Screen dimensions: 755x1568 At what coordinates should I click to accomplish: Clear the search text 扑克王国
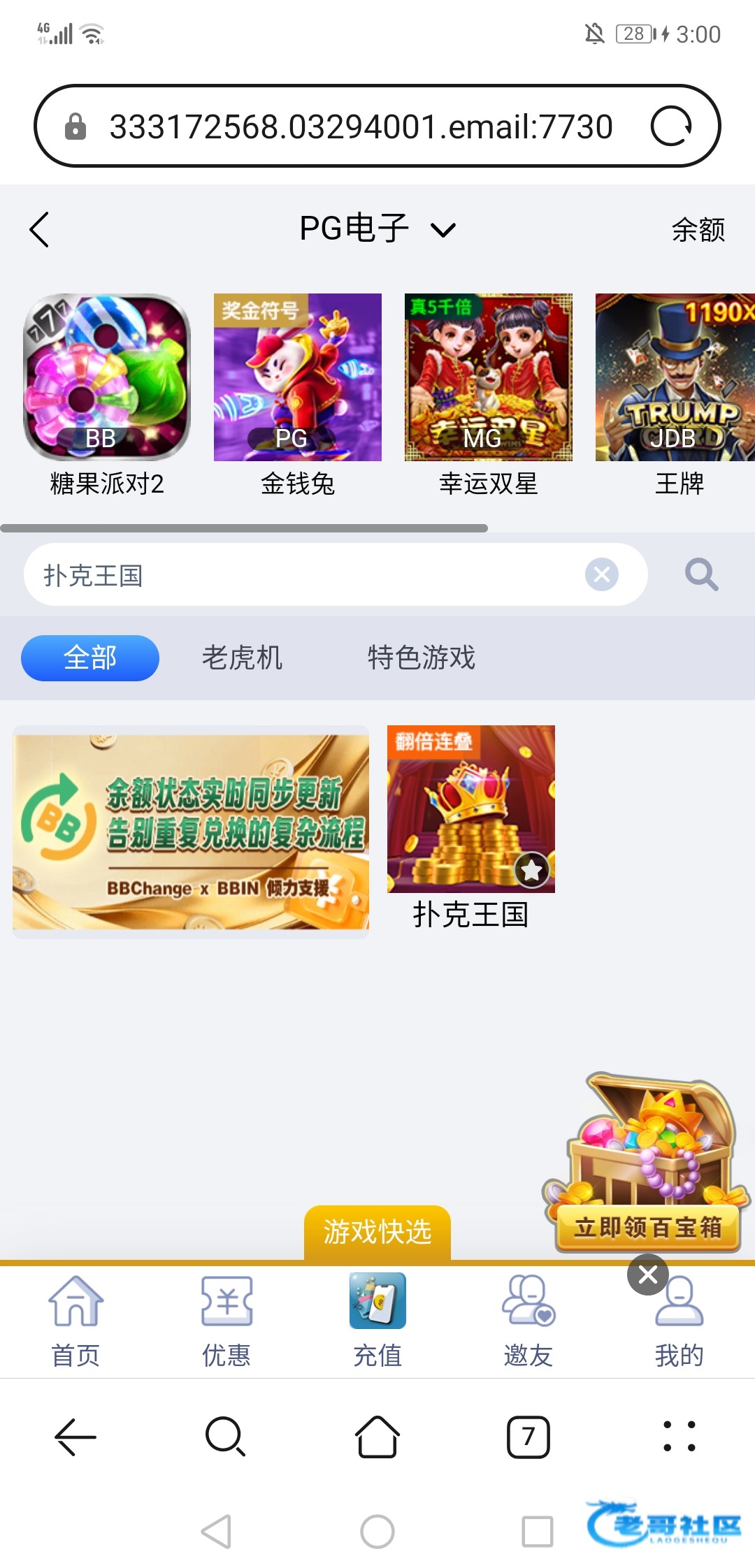(601, 575)
